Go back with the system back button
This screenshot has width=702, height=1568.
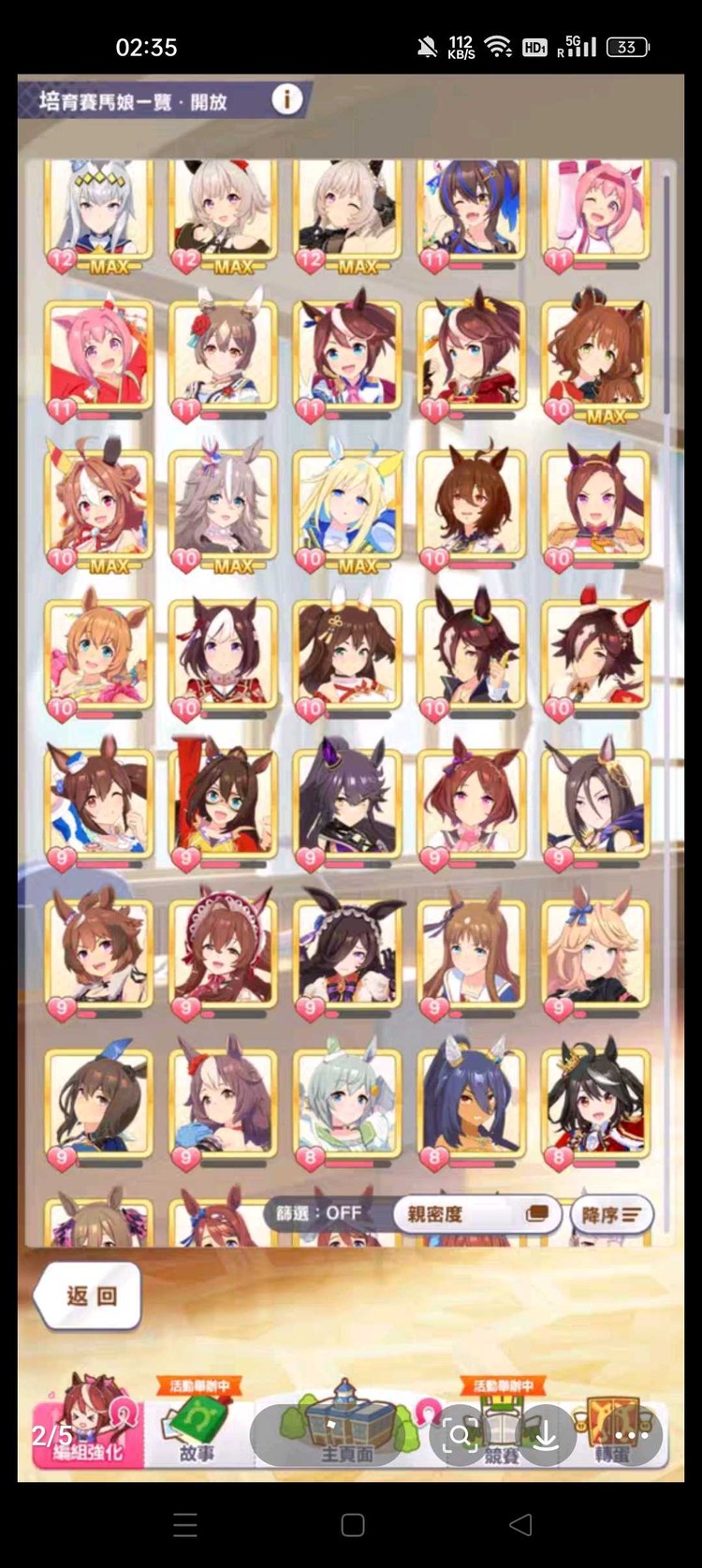tap(520, 1524)
